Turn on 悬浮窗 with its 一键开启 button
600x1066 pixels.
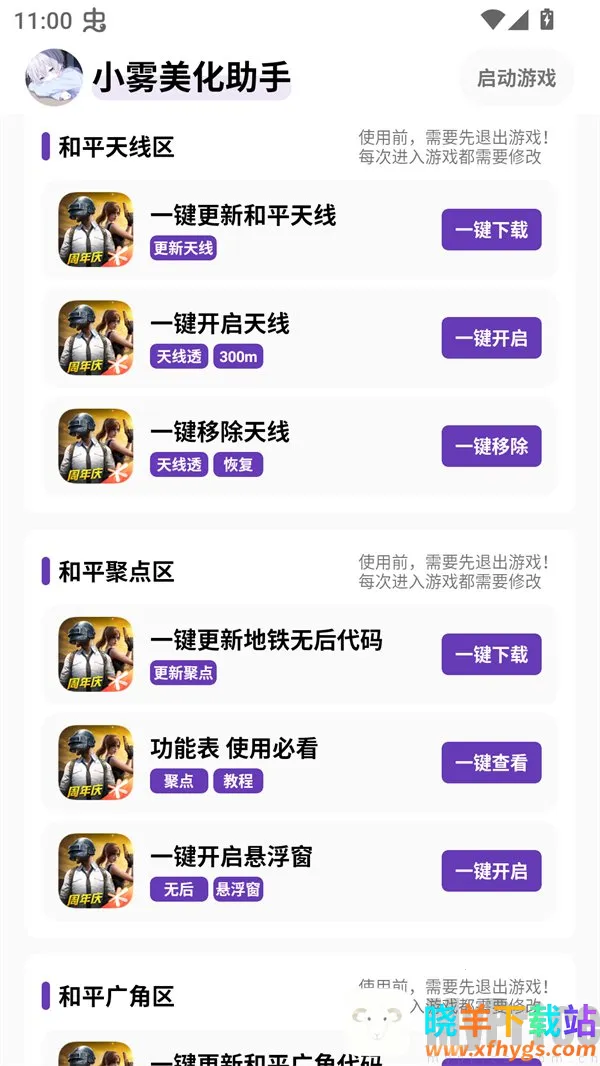point(491,871)
